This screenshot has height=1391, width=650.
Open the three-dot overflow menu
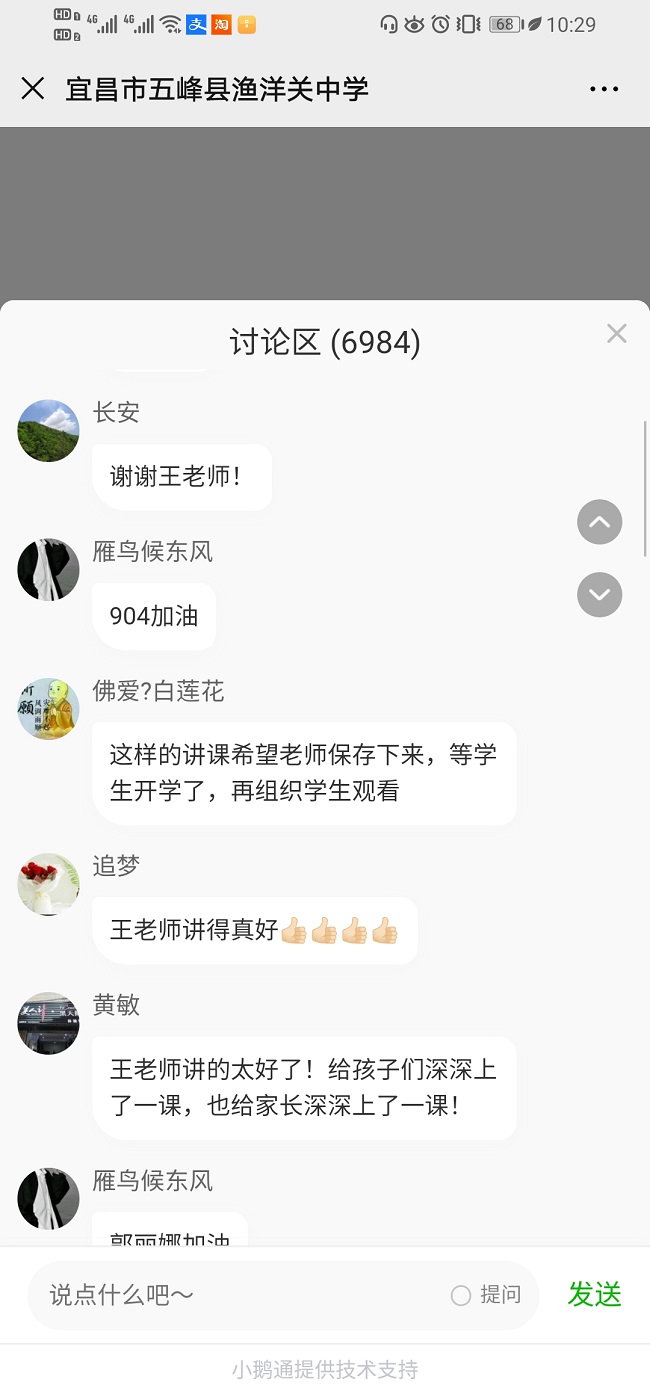click(x=604, y=89)
